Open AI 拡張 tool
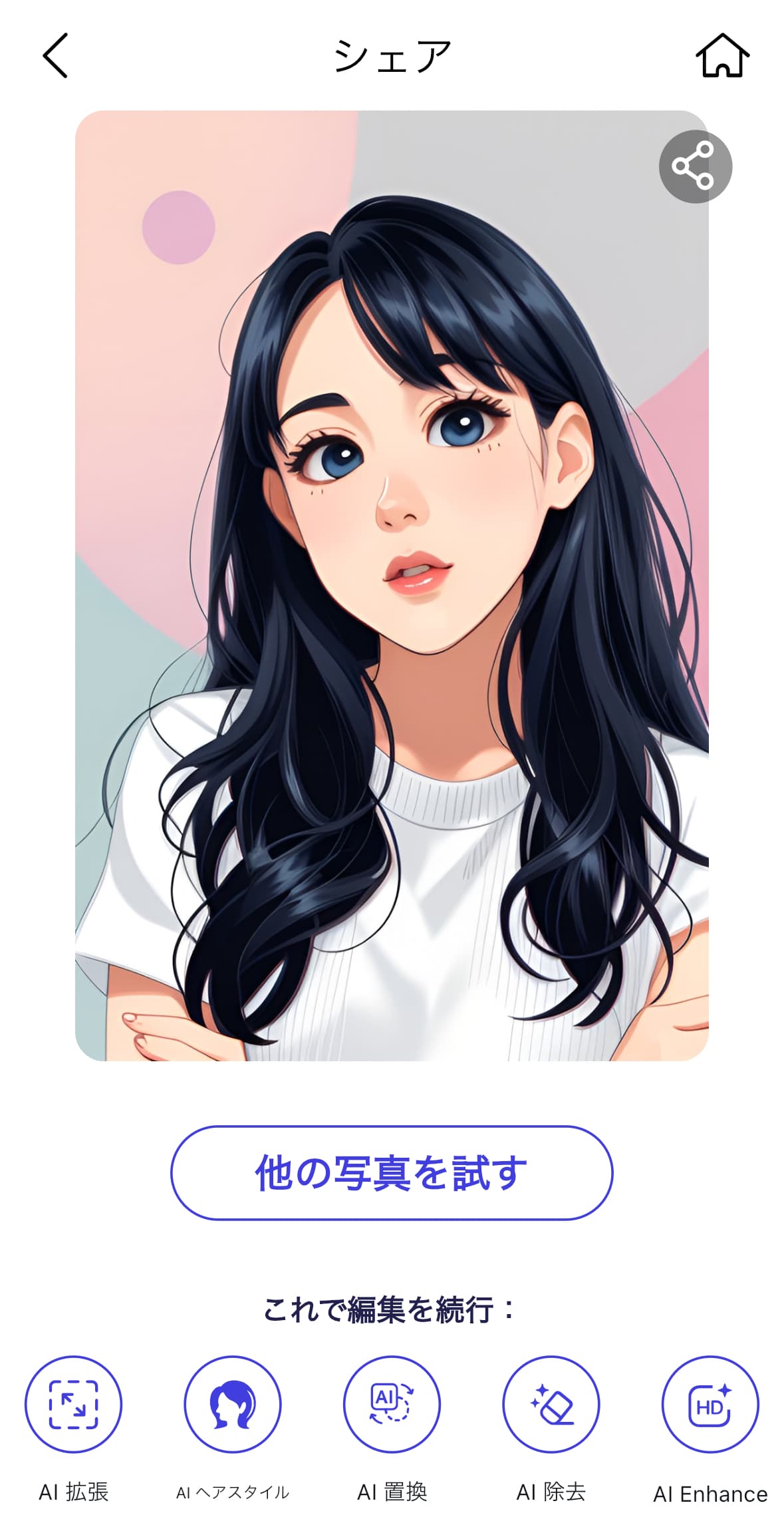Viewport: 784px width, 1535px height. point(73,1404)
